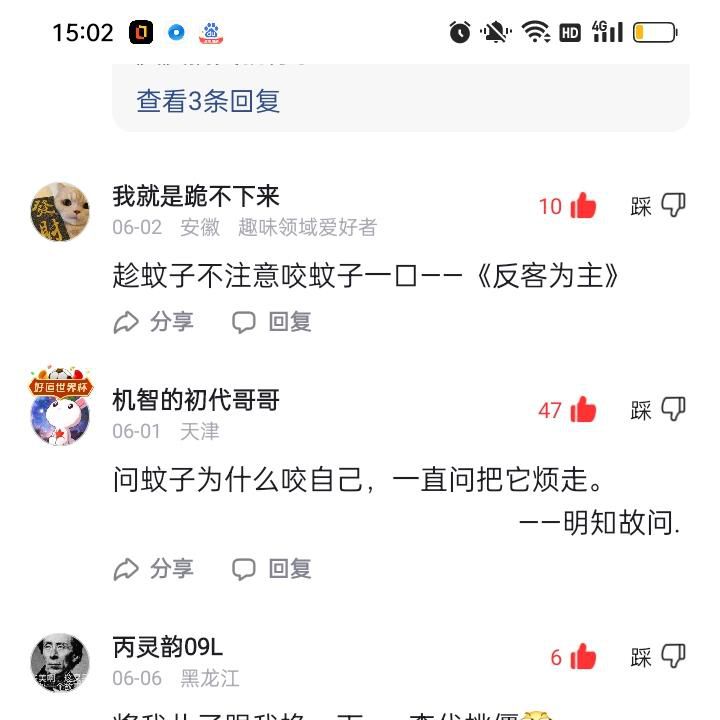Share the comment by 机智的初代哥哥
The width and height of the screenshot is (720, 720).
pyautogui.click(x=153, y=569)
